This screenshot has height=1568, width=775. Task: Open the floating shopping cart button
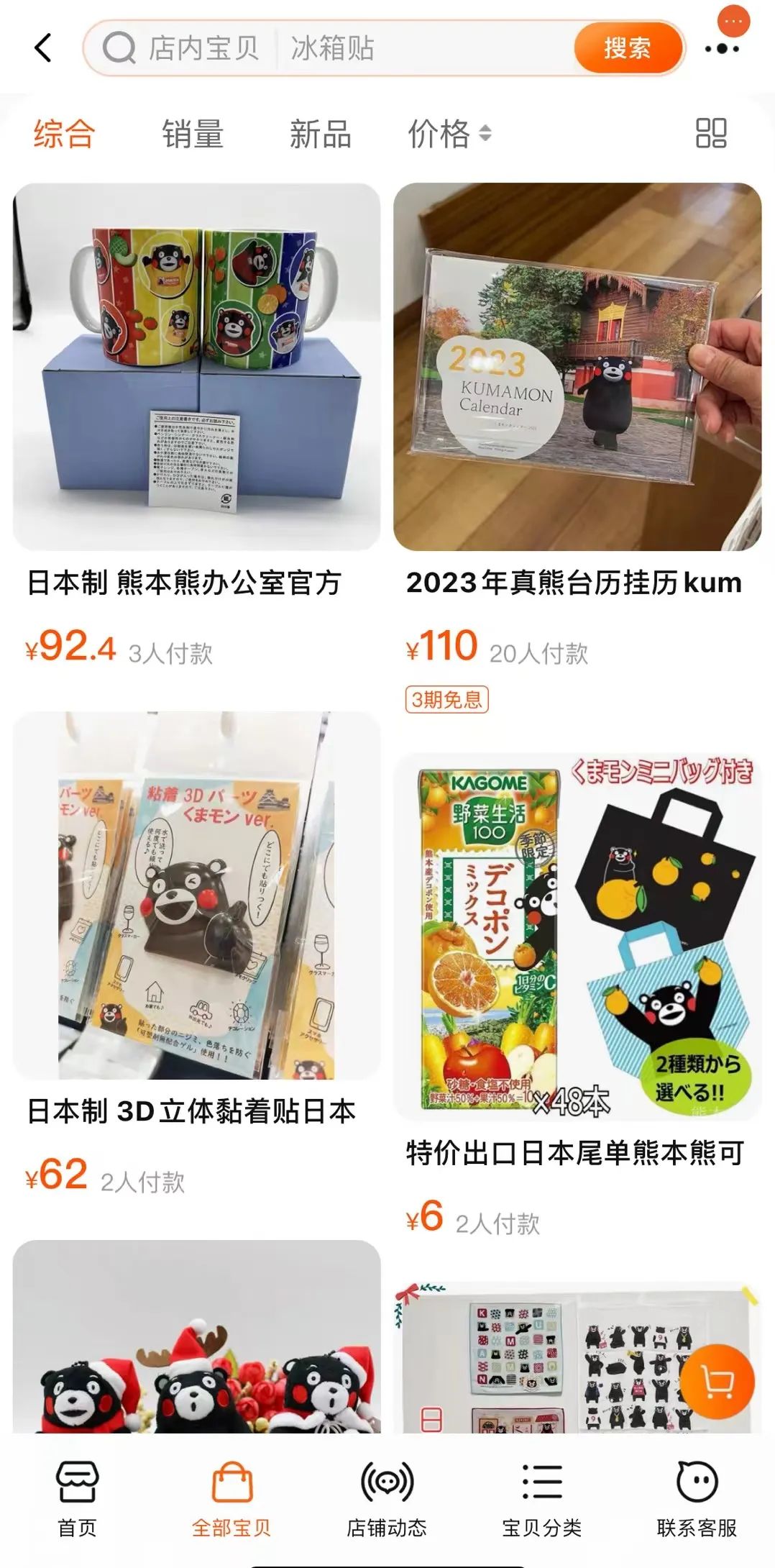point(717,1380)
